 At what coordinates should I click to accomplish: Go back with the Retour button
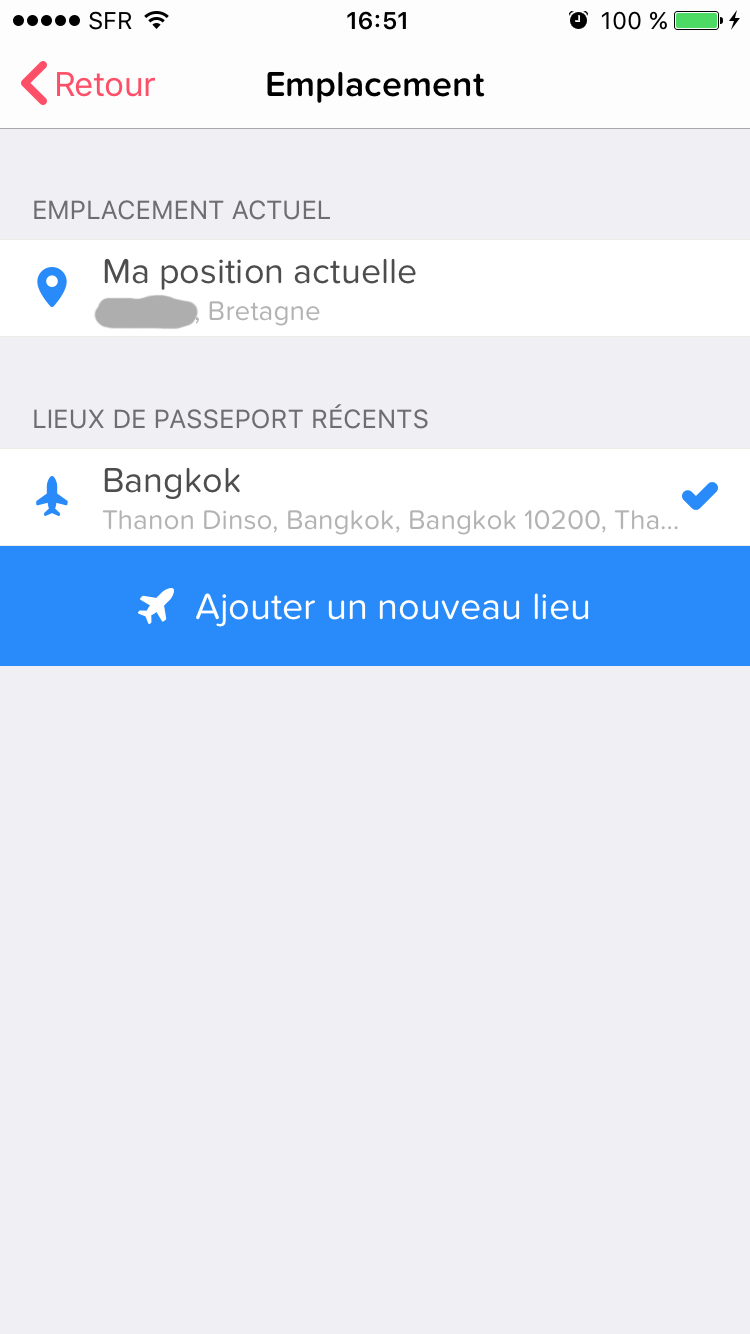[88, 85]
